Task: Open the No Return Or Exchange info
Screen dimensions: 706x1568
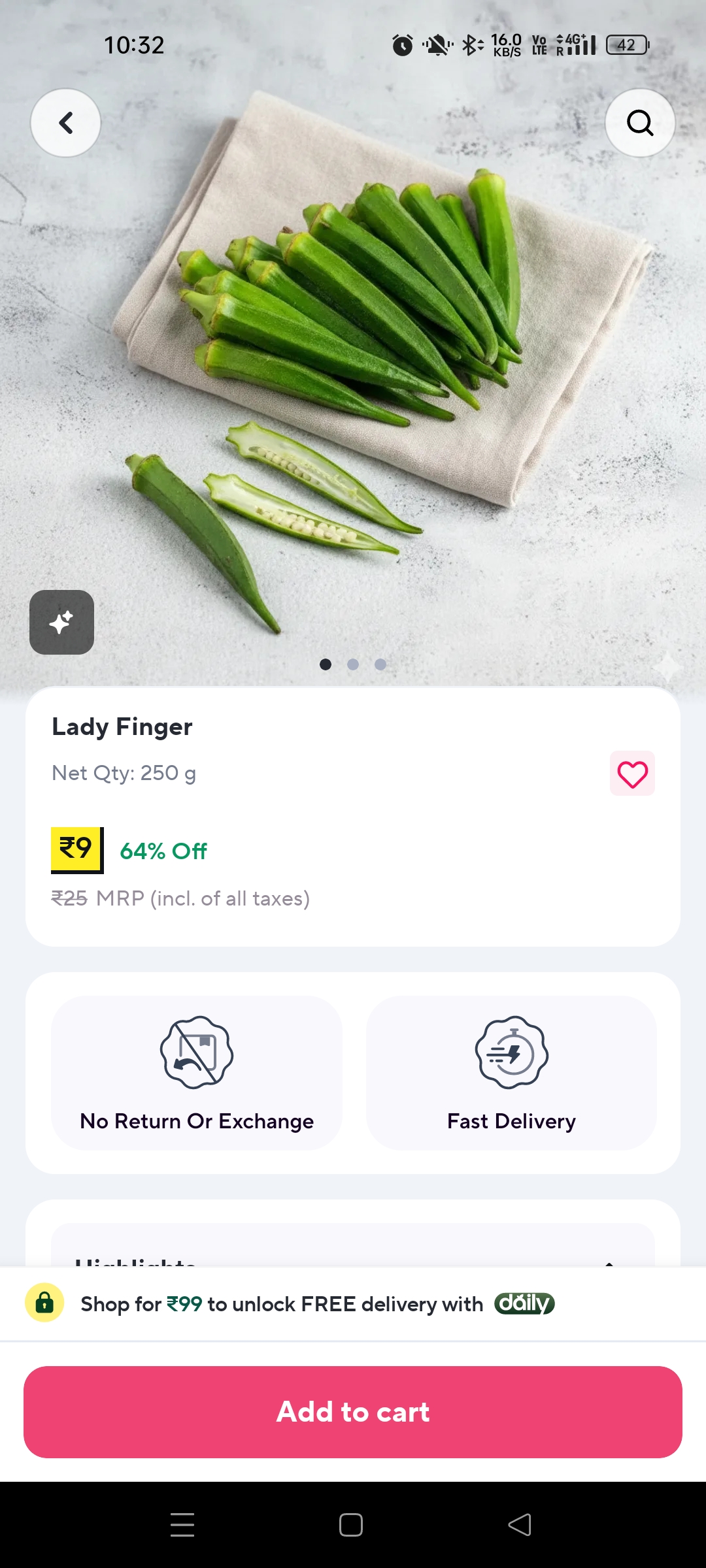Action: pyautogui.click(x=197, y=1073)
